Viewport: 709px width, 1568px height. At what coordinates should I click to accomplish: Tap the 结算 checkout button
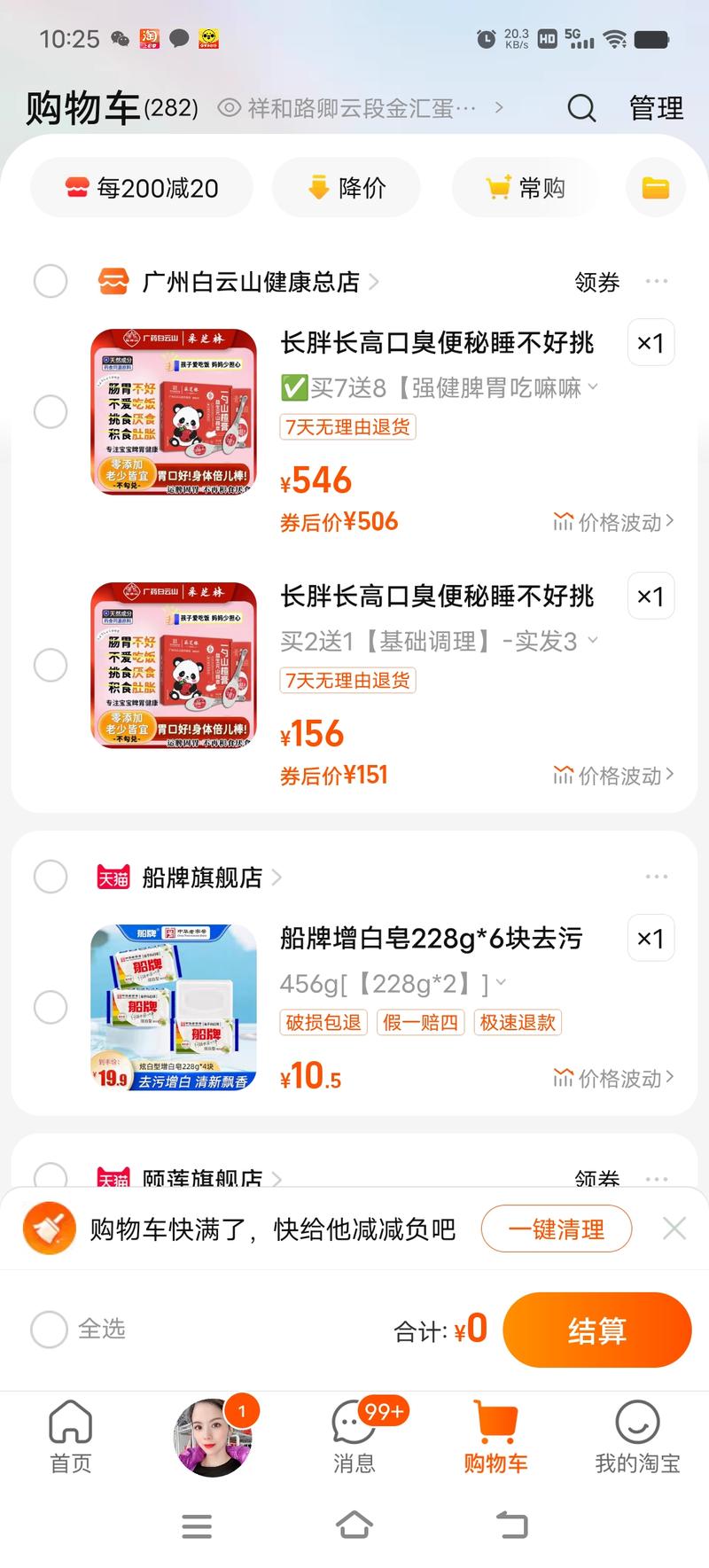[x=596, y=1330]
